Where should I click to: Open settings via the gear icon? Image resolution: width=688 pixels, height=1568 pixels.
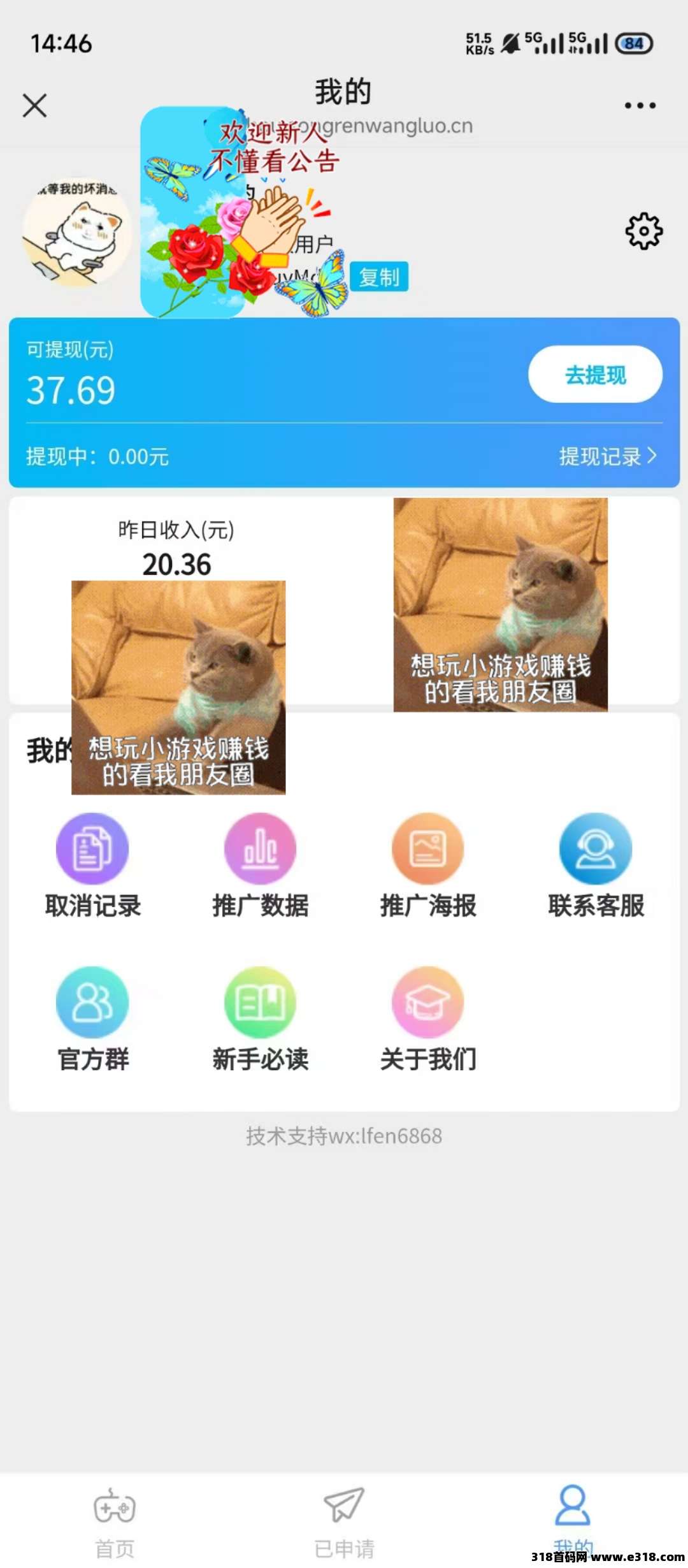[x=643, y=231]
